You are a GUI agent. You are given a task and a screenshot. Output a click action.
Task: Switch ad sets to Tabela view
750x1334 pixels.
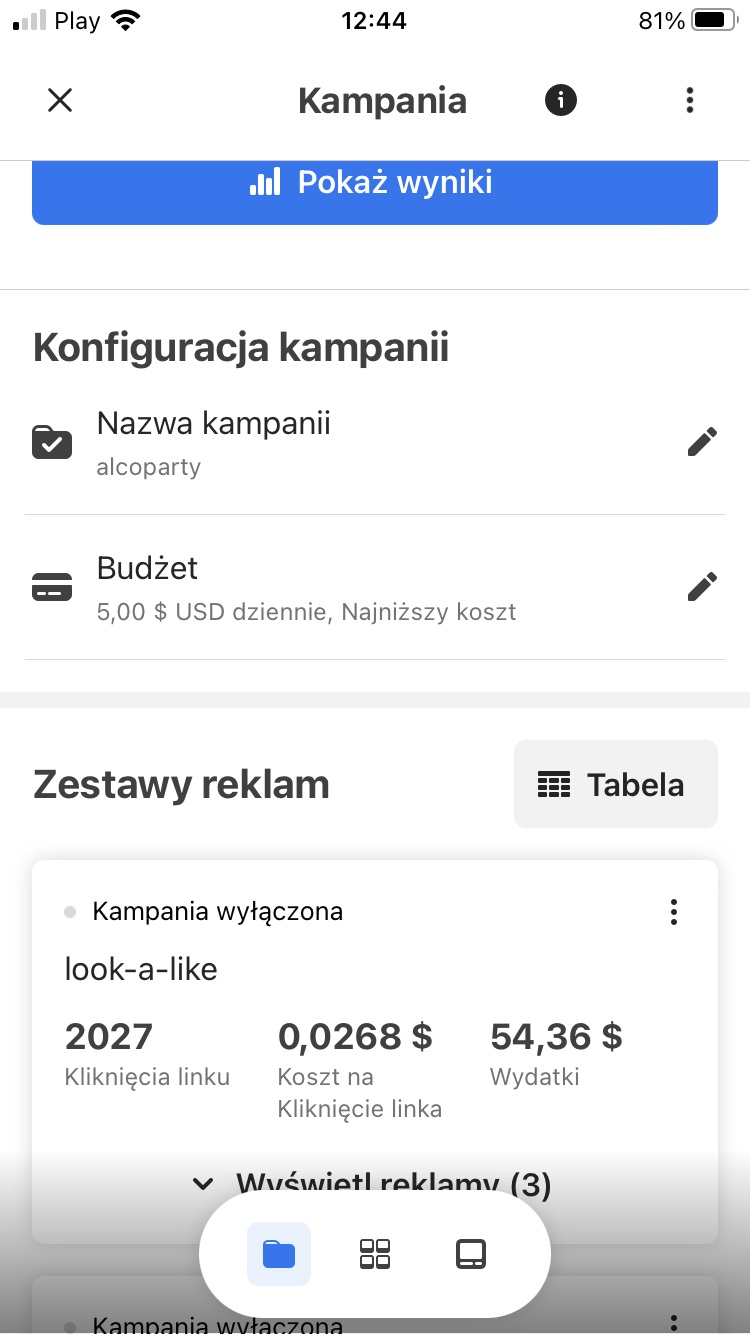(615, 784)
